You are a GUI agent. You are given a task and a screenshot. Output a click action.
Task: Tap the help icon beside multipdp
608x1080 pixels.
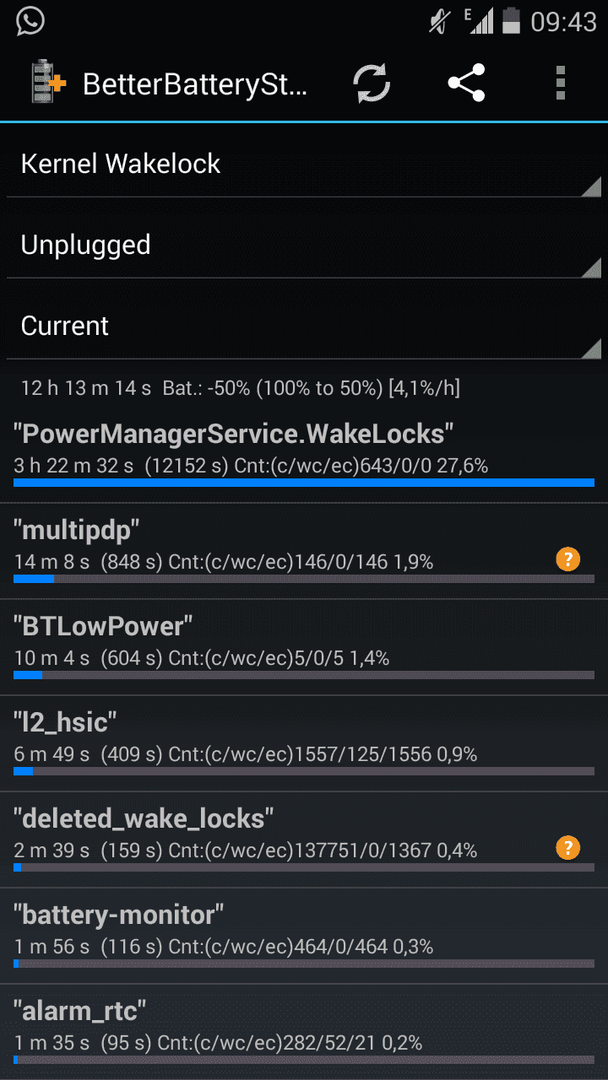click(x=568, y=559)
